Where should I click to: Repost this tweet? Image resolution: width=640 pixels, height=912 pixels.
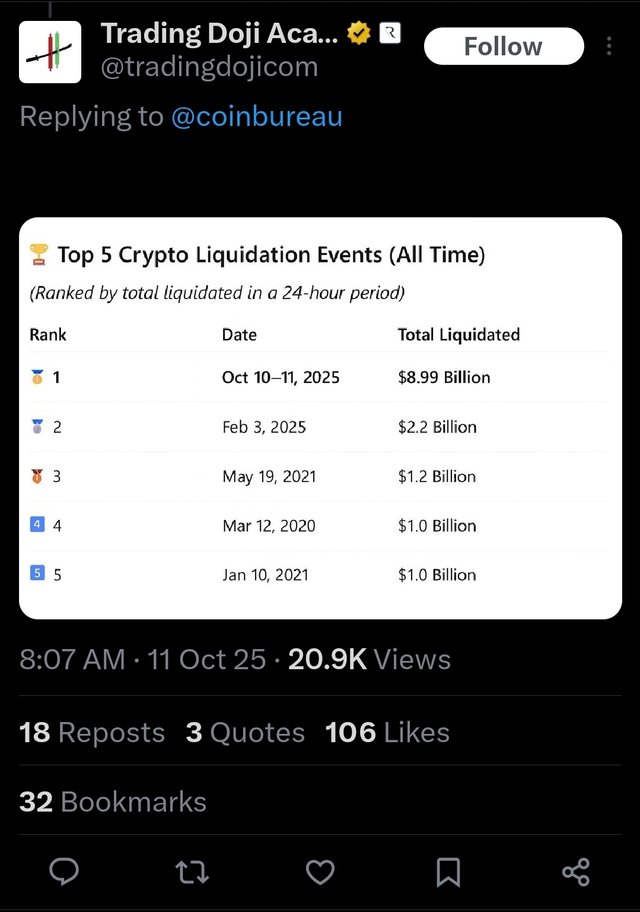coord(192,872)
